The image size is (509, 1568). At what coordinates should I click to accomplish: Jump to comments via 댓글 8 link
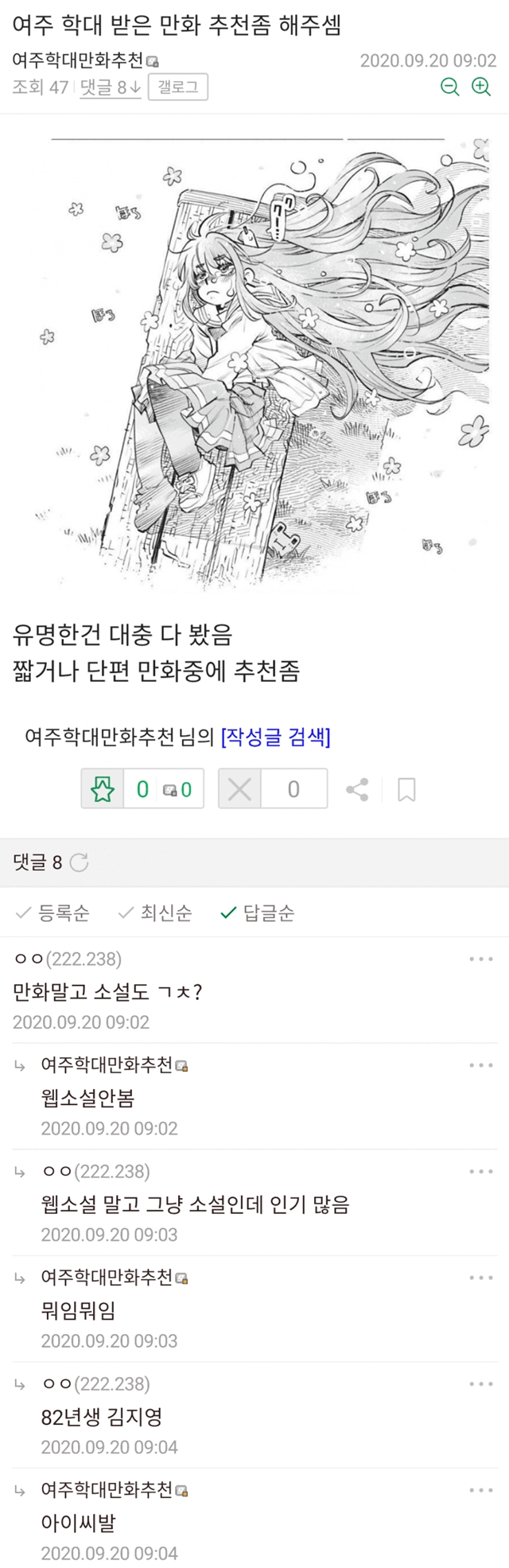[110, 87]
